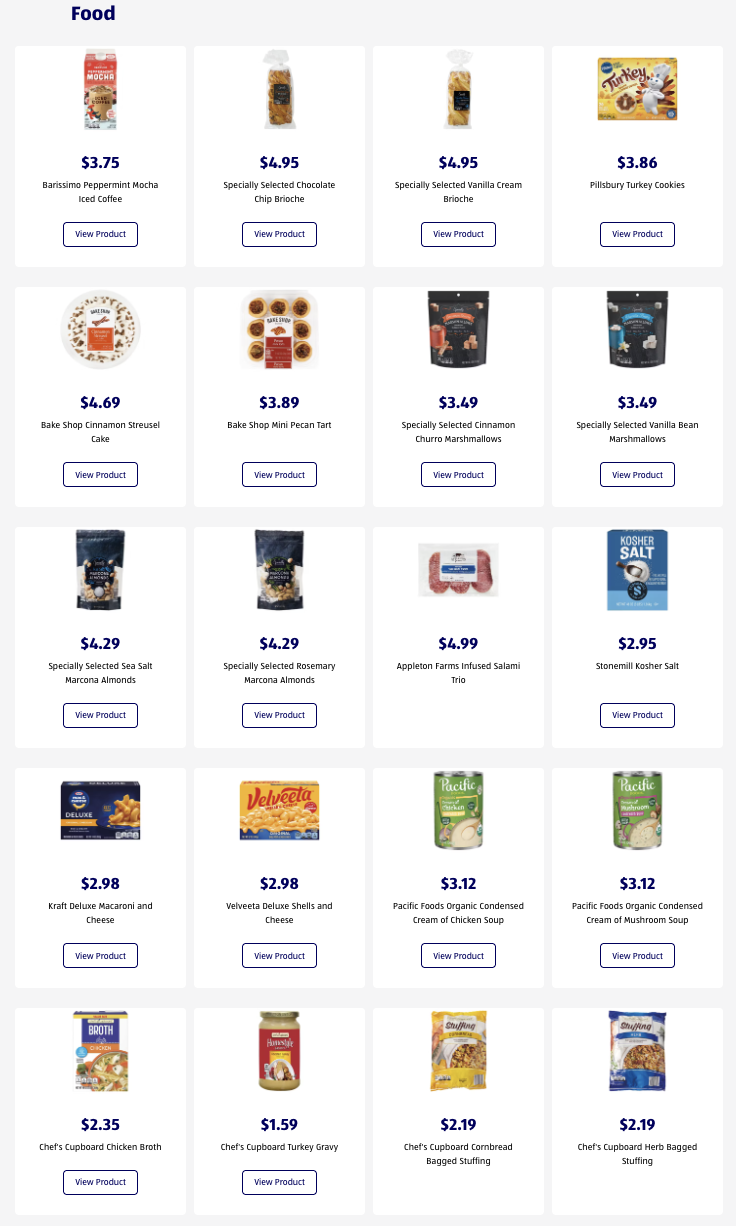Open View Product for Mini Pecan Tart
The image size is (736, 1226).
click(279, 475)
